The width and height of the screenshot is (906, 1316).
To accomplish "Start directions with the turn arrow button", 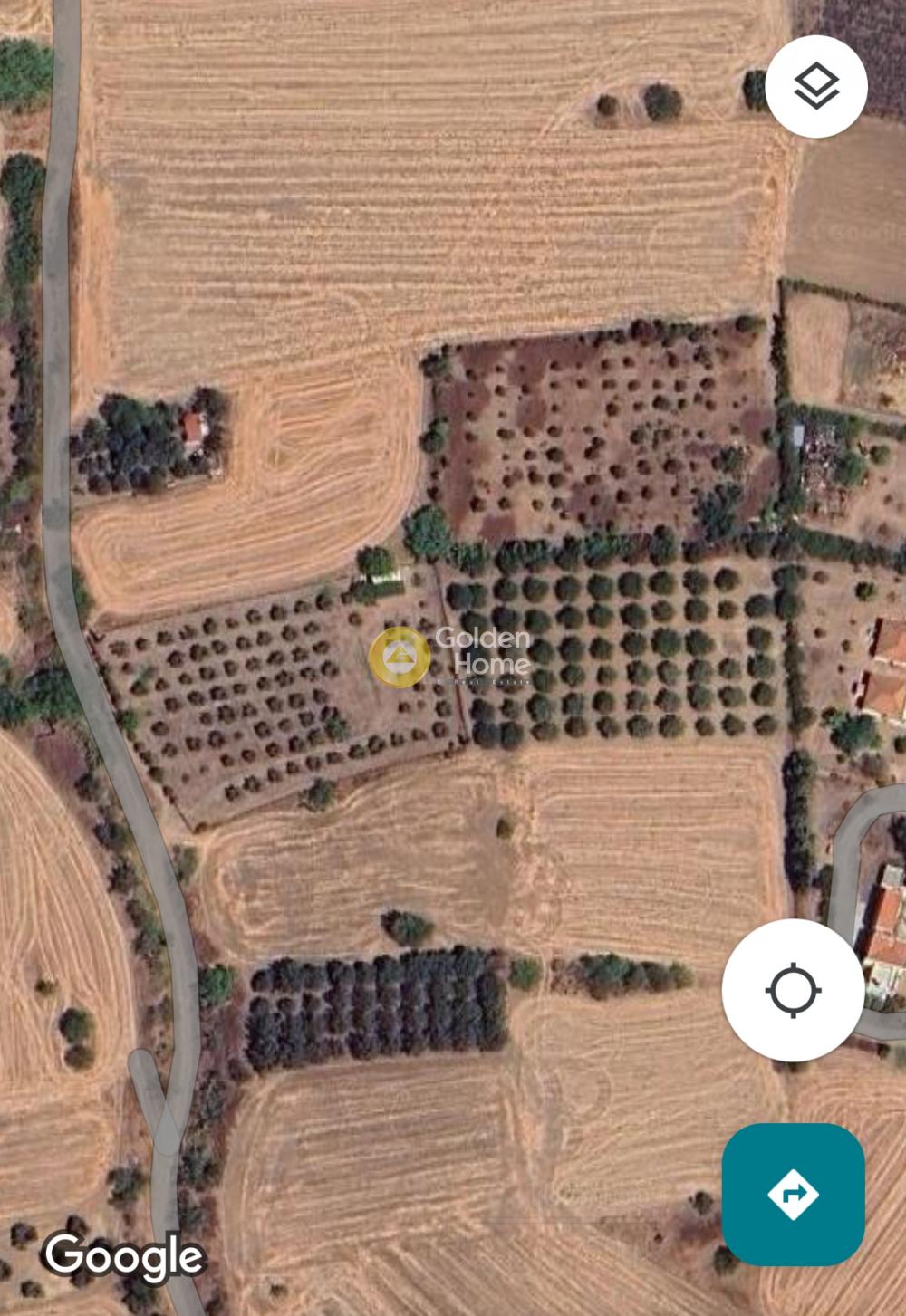I will click(x=793, y=1194).
